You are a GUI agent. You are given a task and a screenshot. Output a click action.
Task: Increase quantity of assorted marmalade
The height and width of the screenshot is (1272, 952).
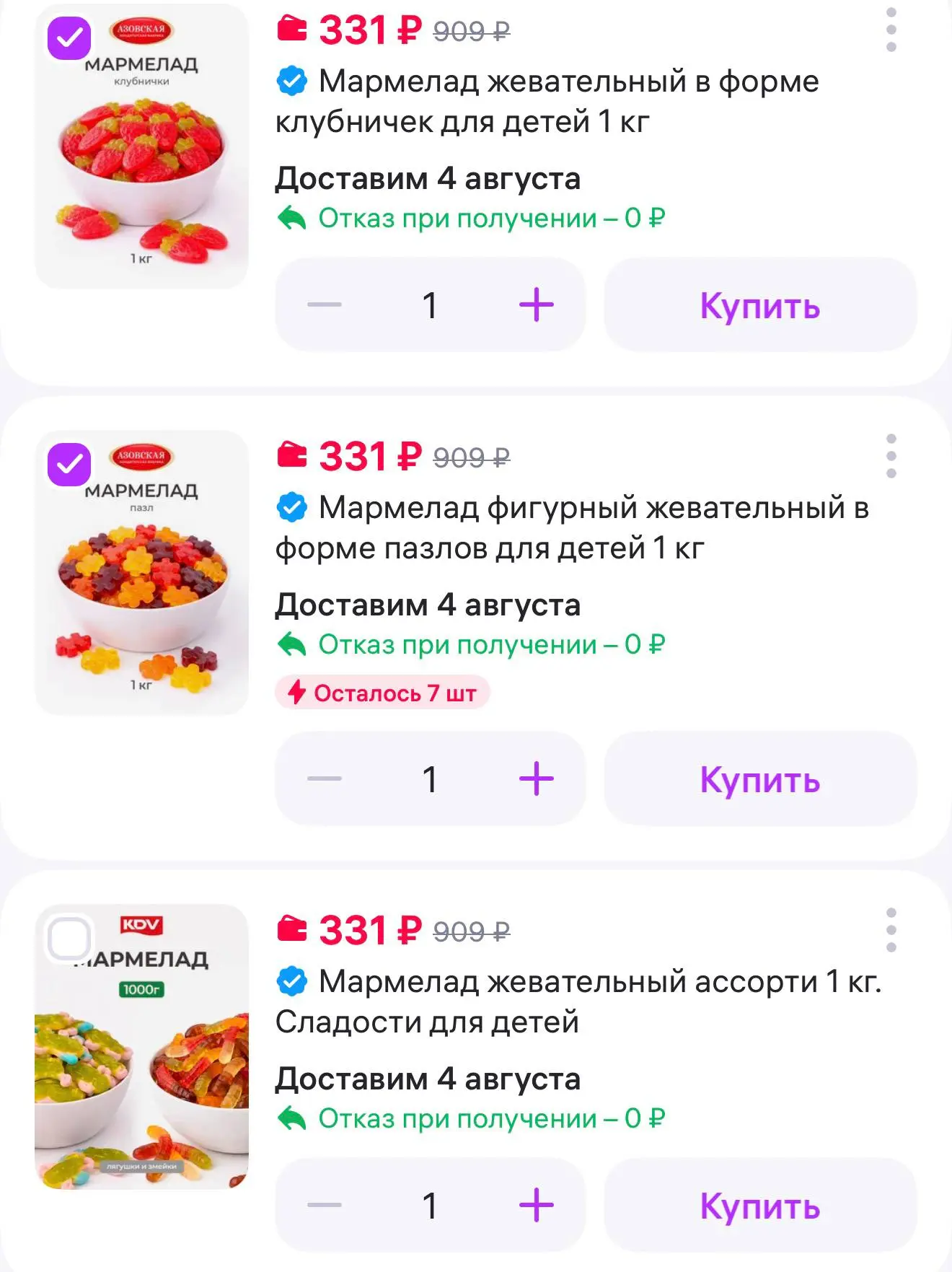click(536, 1205)
